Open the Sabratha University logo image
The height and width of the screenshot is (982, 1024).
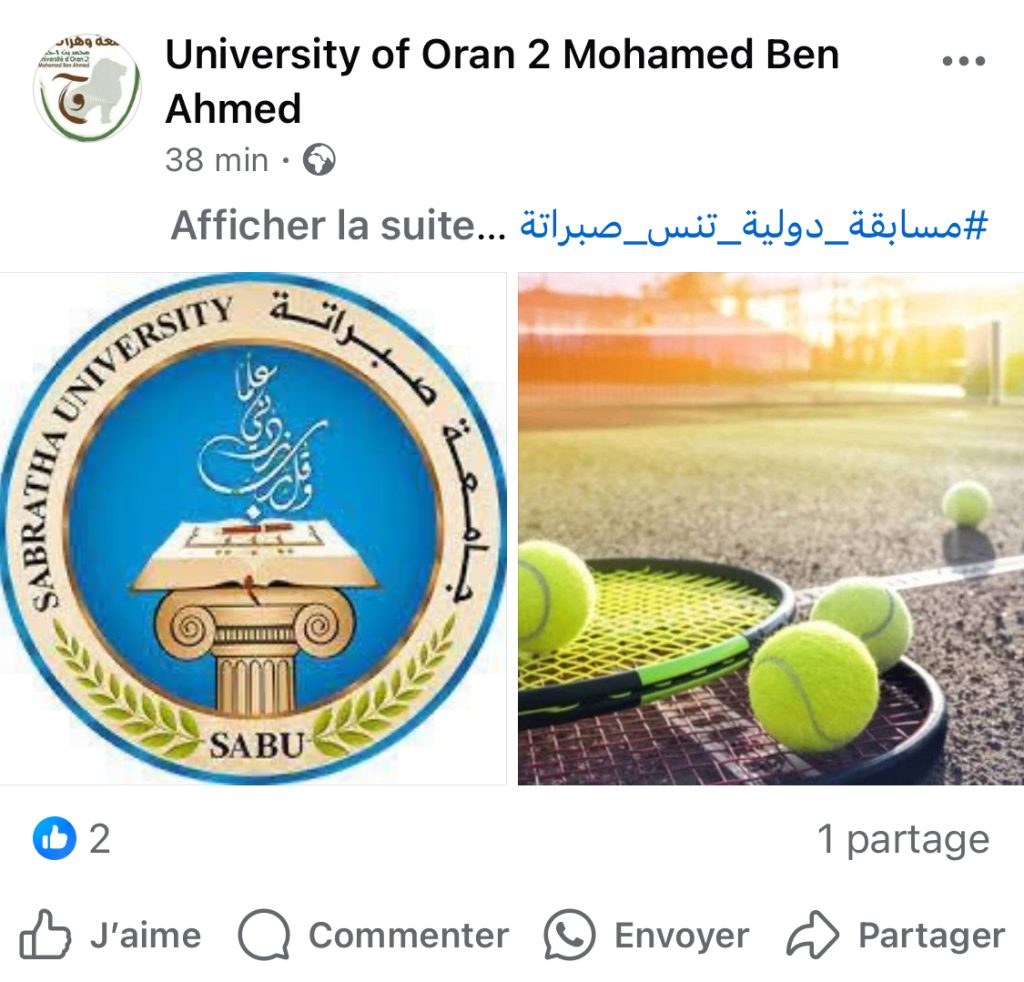click(253, 528)
